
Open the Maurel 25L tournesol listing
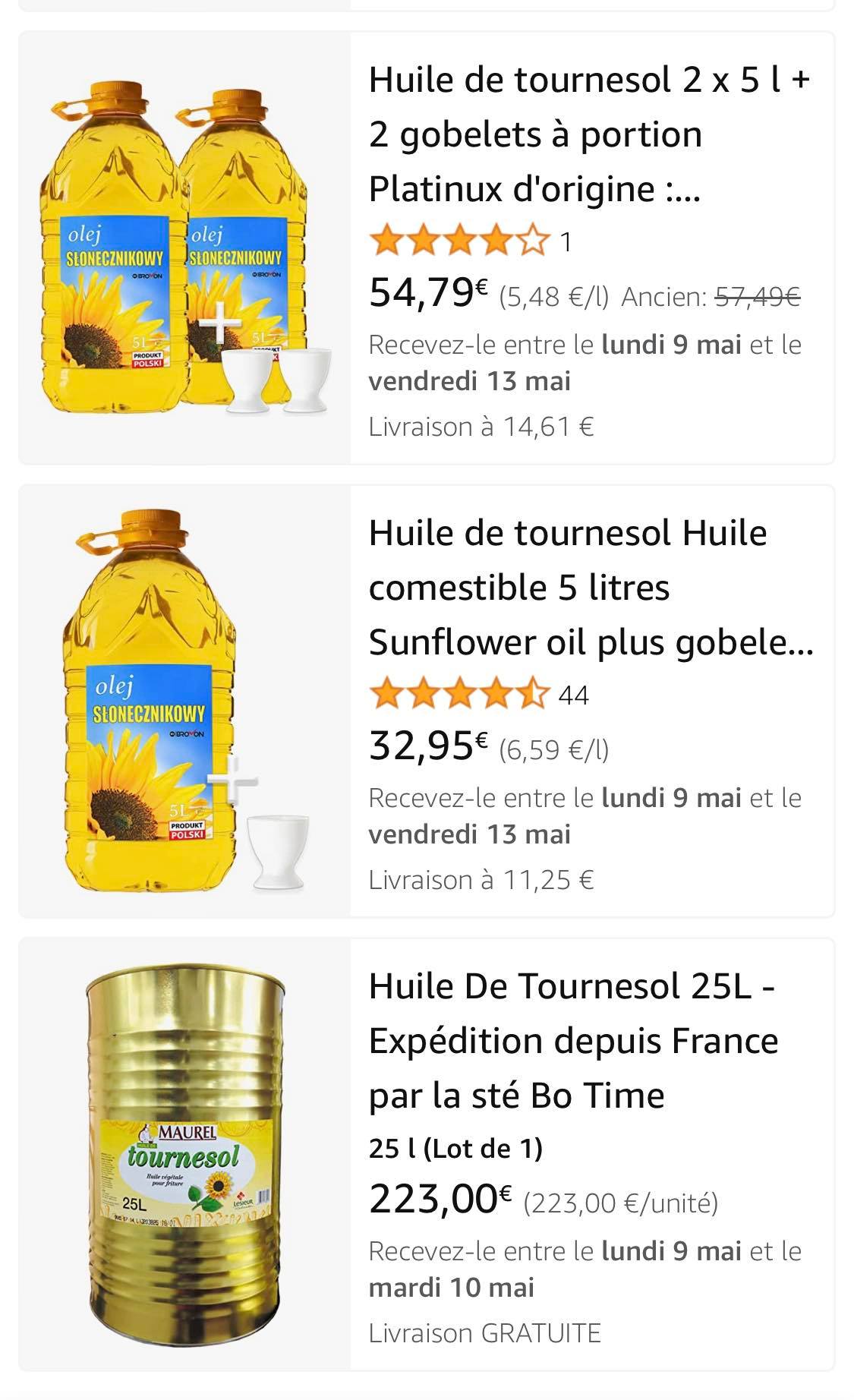pyautogui.click(x=572, y=1040)
